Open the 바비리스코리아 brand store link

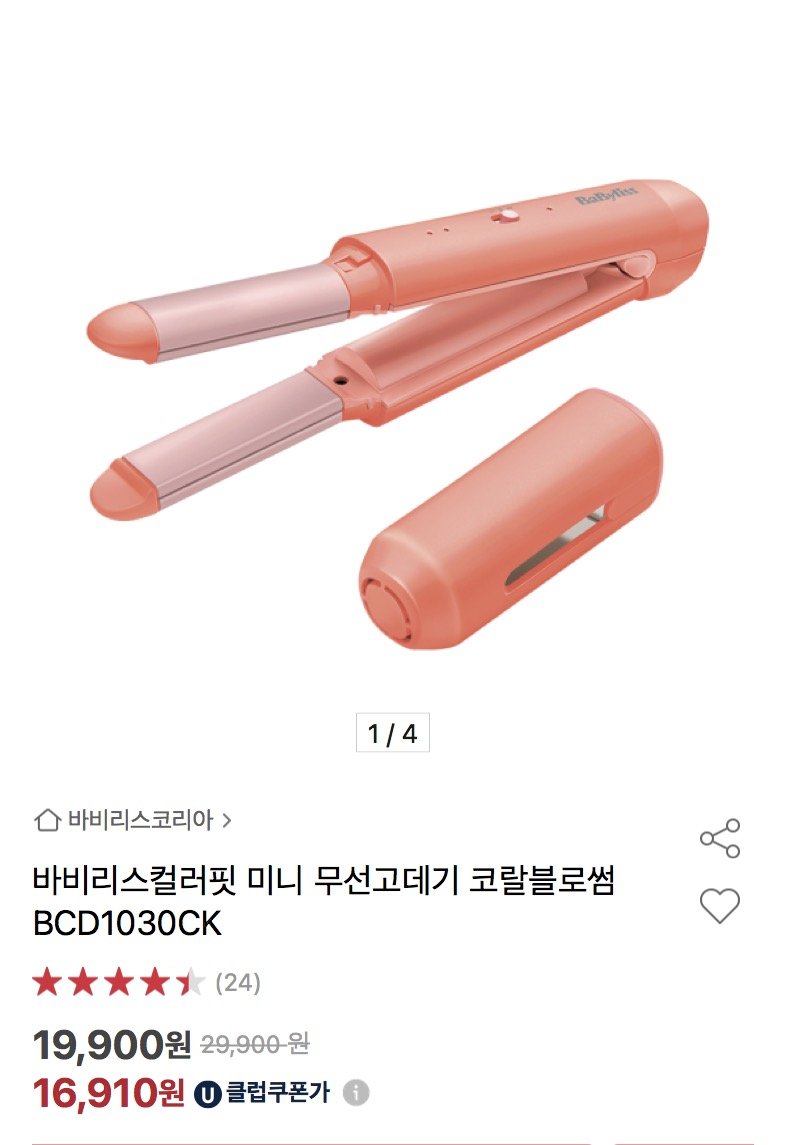coord(133,821)
